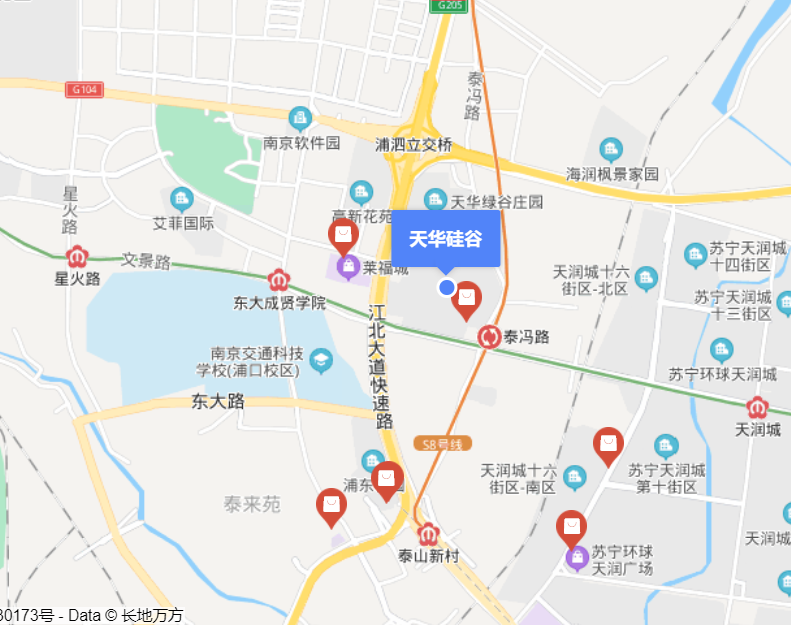Select the red shop pin over 浦东 label

pos(387,479)
